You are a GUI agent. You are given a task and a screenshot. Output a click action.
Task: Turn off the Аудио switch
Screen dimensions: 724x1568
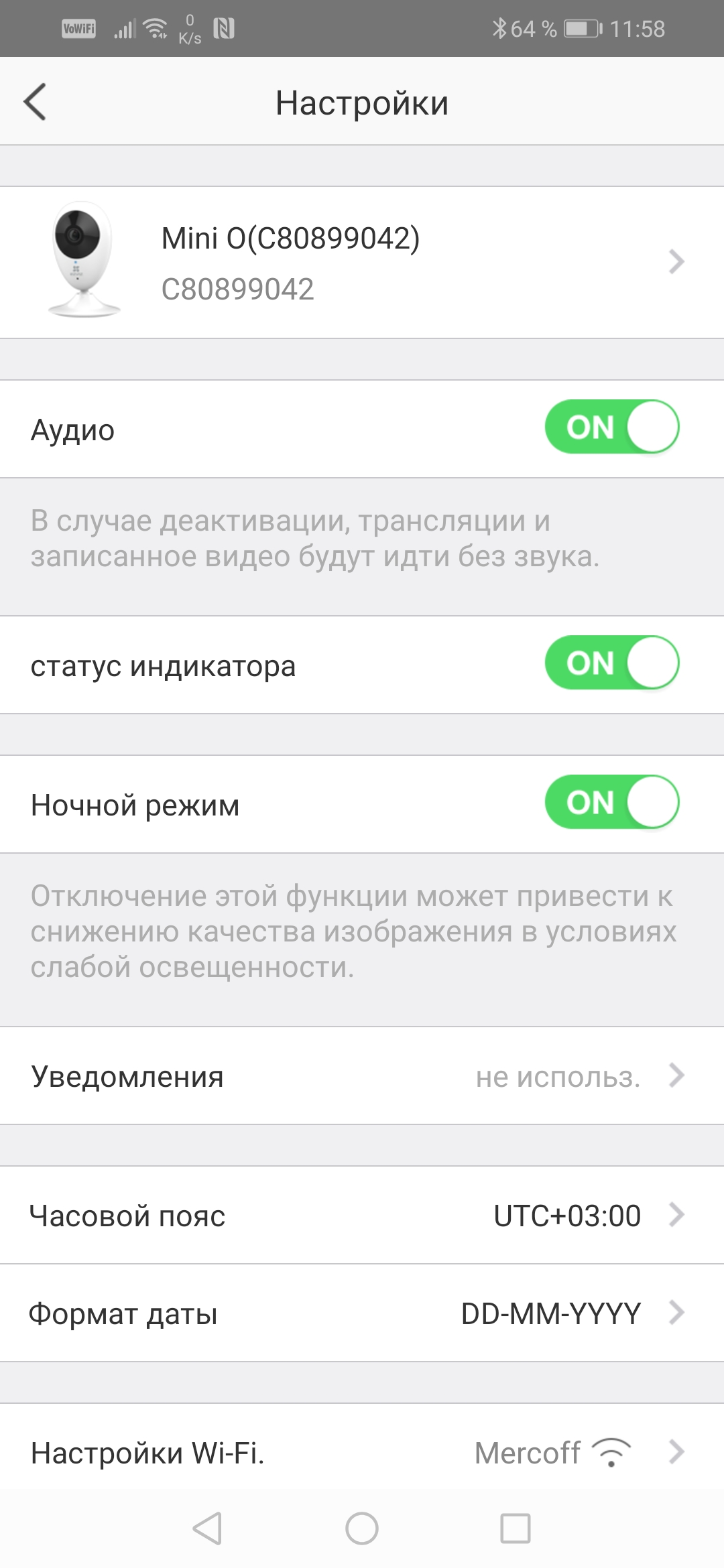click(611, 428)
